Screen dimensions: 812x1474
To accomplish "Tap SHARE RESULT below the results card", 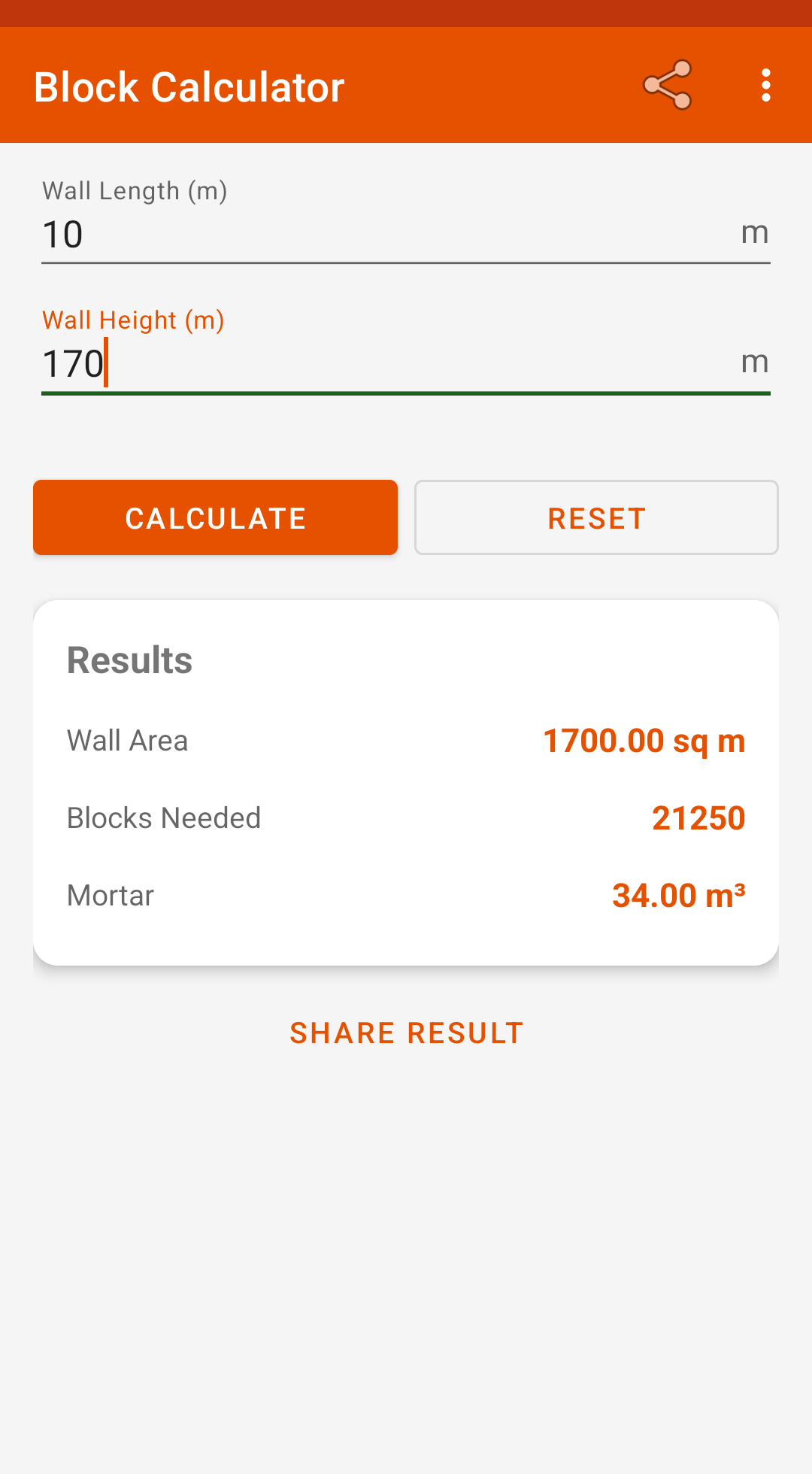I will click(406, 1032).
